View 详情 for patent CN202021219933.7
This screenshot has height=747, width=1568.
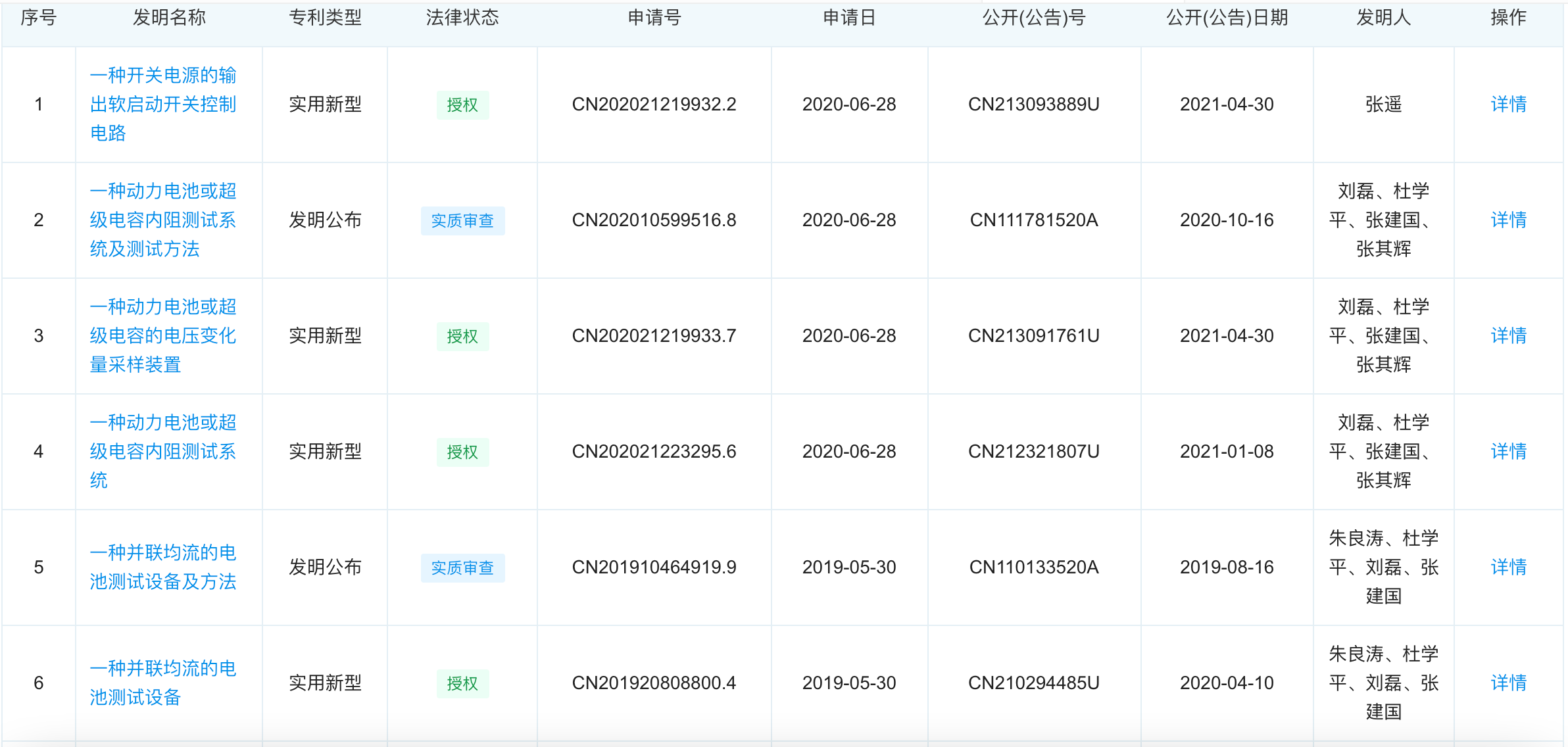coord(1508,335)
